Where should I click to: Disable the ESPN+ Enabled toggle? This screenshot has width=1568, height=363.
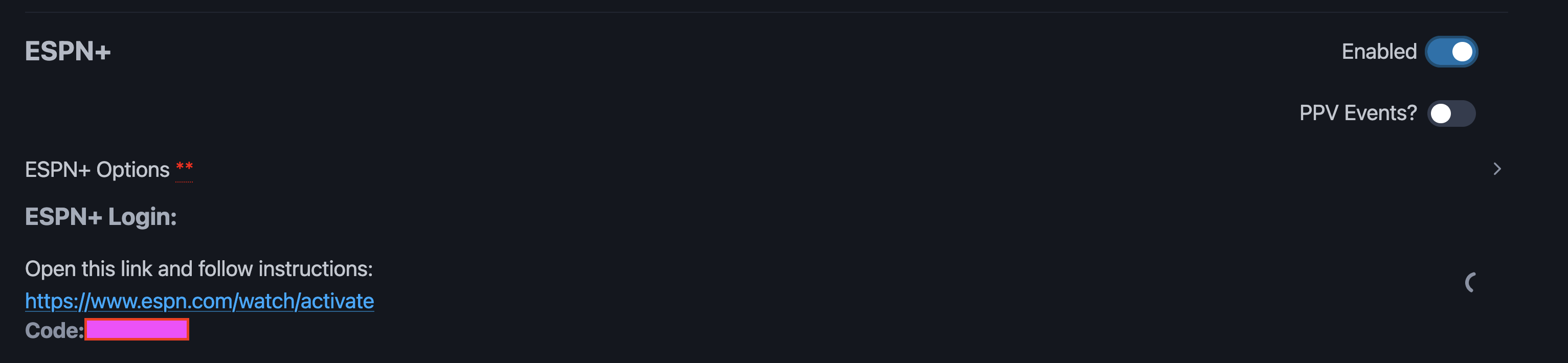[1451, 52]
